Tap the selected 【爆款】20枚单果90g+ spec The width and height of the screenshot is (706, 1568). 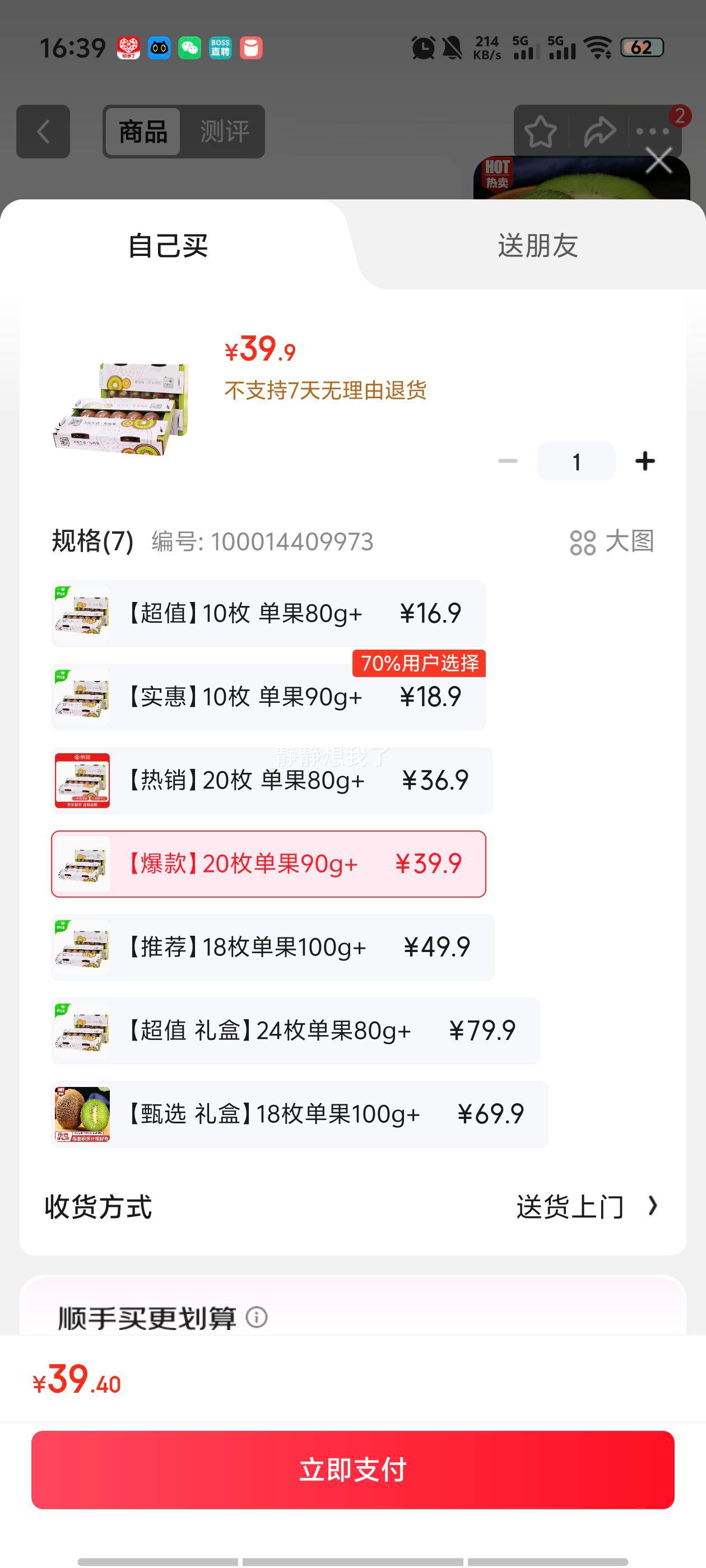268,864
